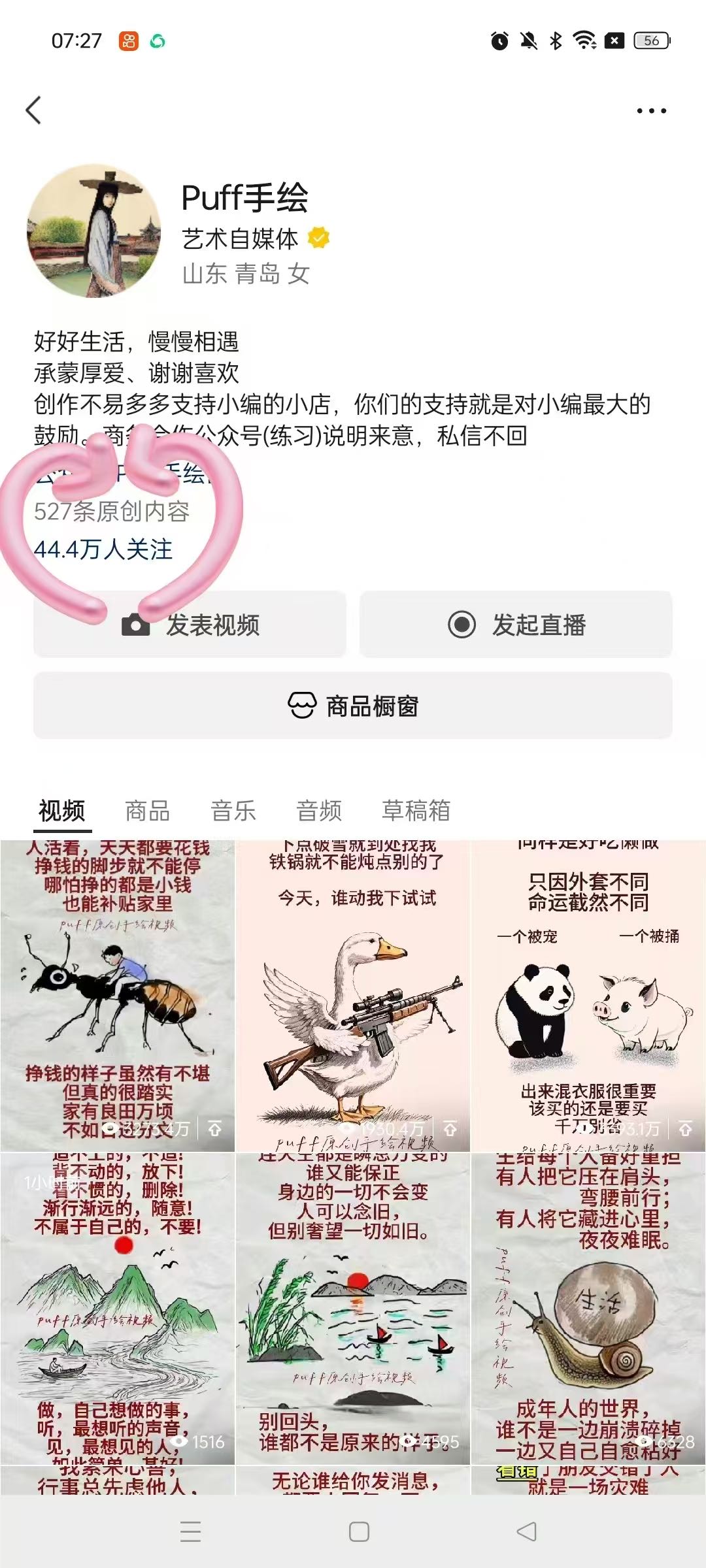Open the ant-riding boy video

(118, 996)
